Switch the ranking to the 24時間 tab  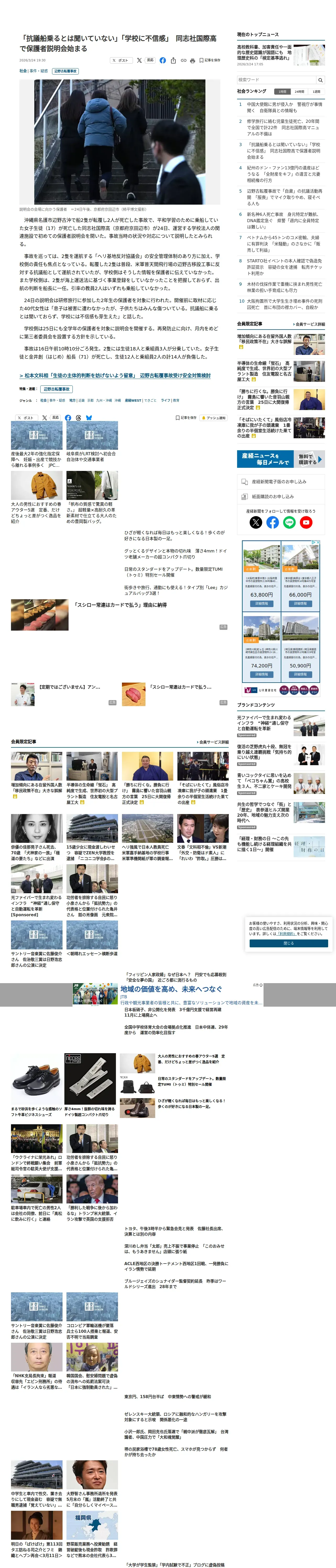click(299, 91)
